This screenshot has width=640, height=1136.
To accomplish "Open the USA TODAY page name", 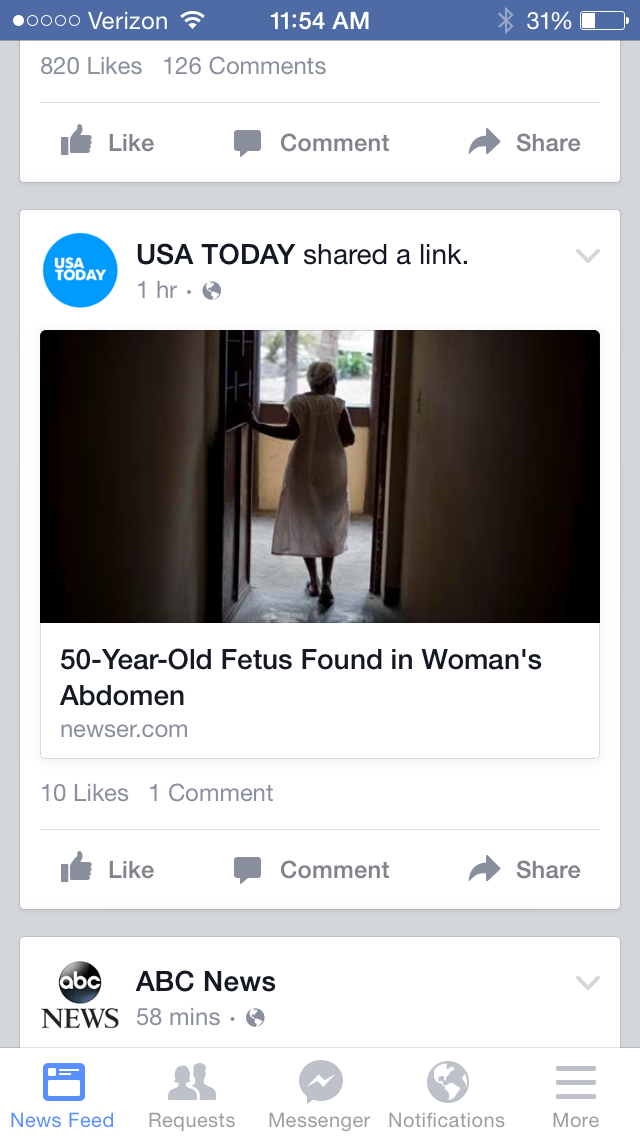I will pyautogui.click(x=216, y=255).
